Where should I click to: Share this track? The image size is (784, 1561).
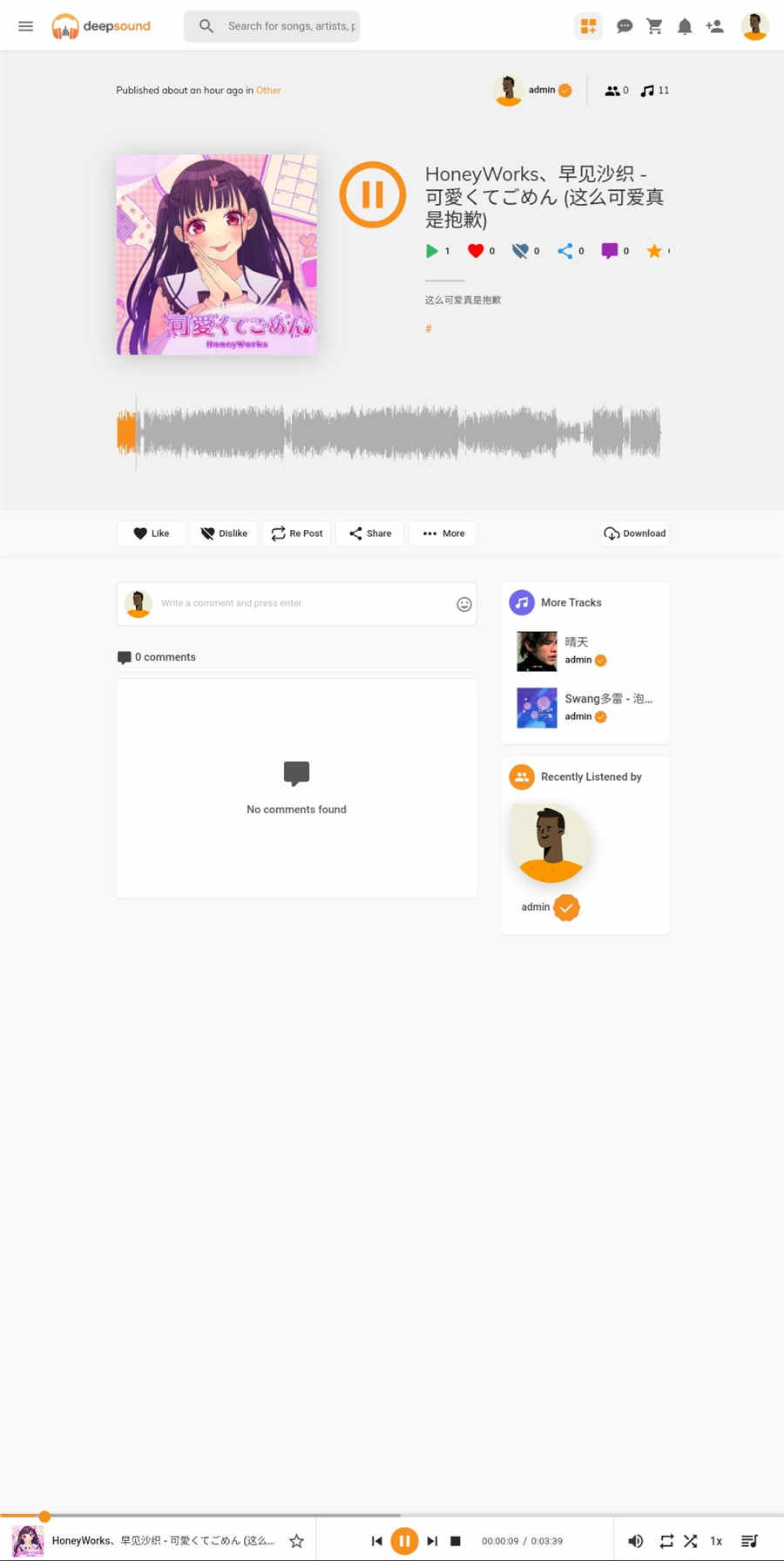click(370, 533)
